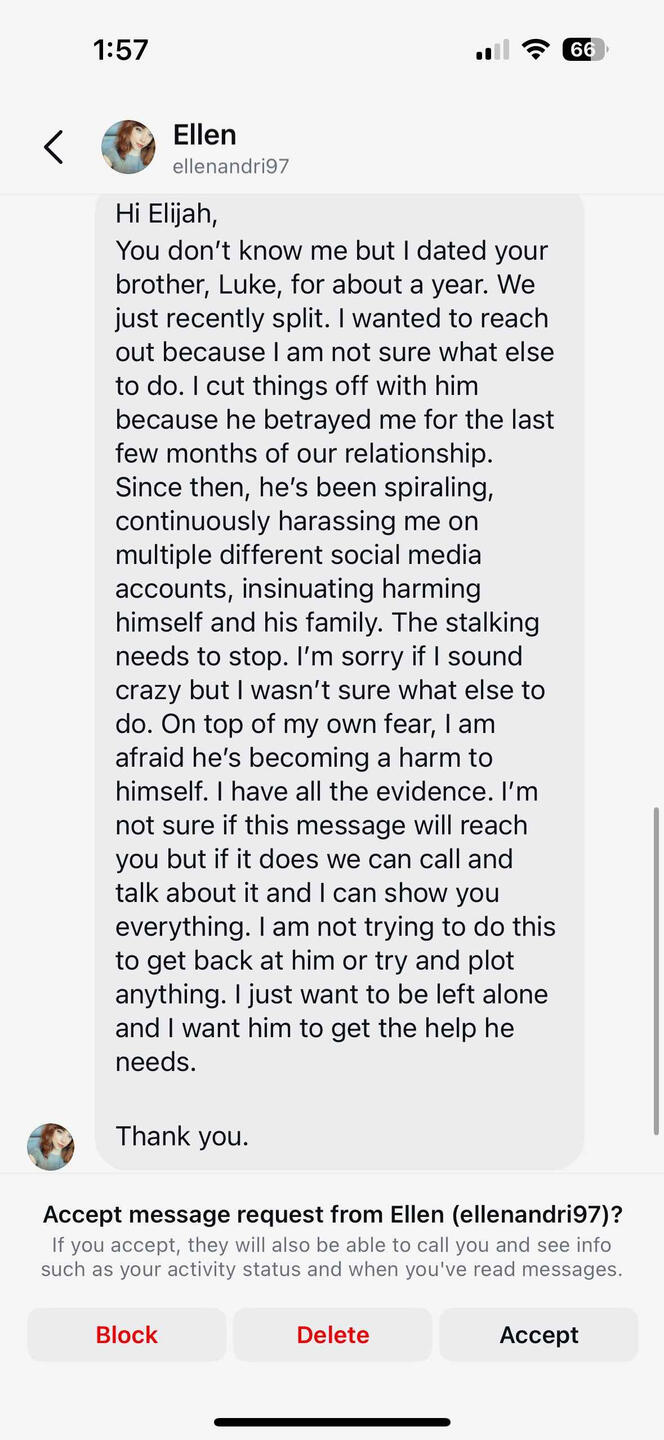Go back using the arrow icon
The image size is (664, 1440).
pos(54,147)
